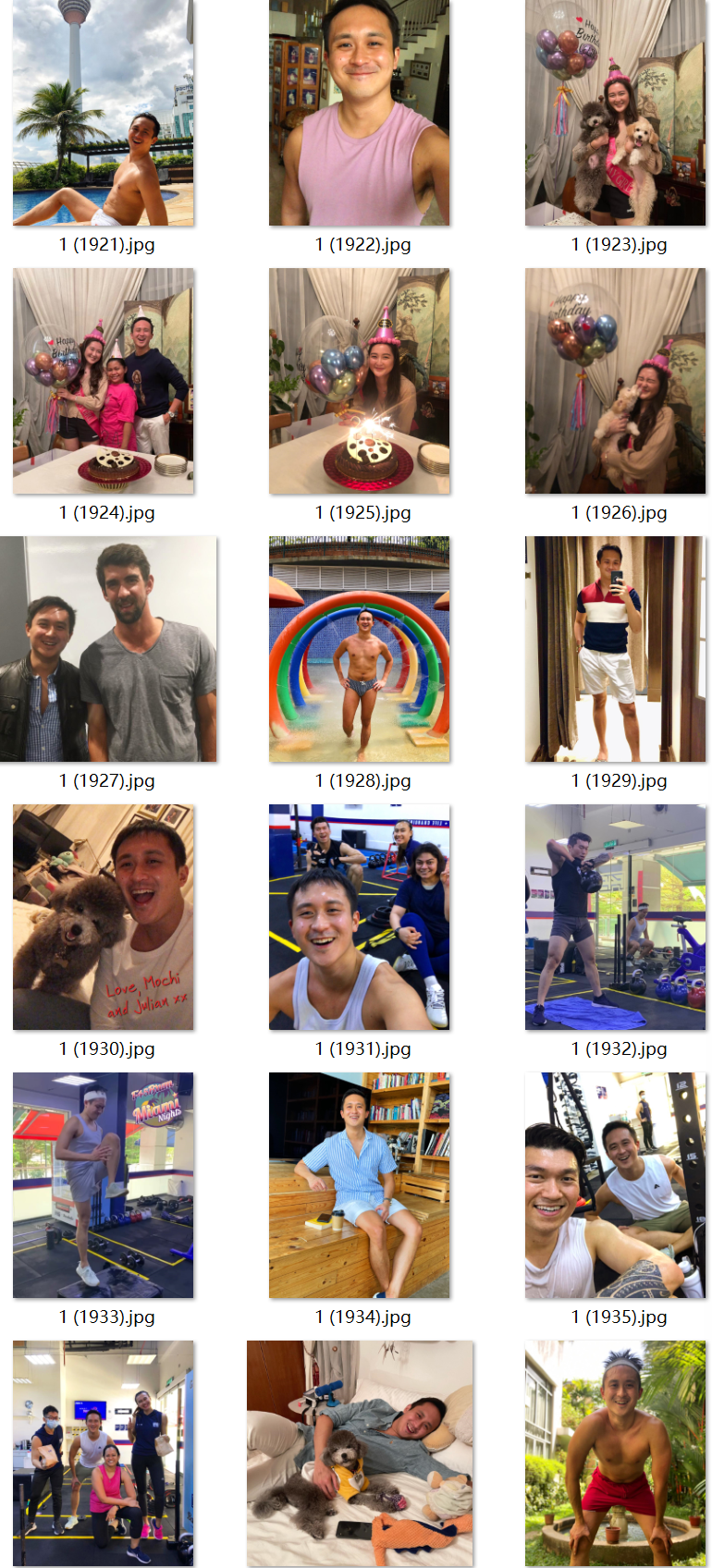Open the image 1 (1923).jpg
This screenshot has width=712, height=1568.
(x=616, y=113)
